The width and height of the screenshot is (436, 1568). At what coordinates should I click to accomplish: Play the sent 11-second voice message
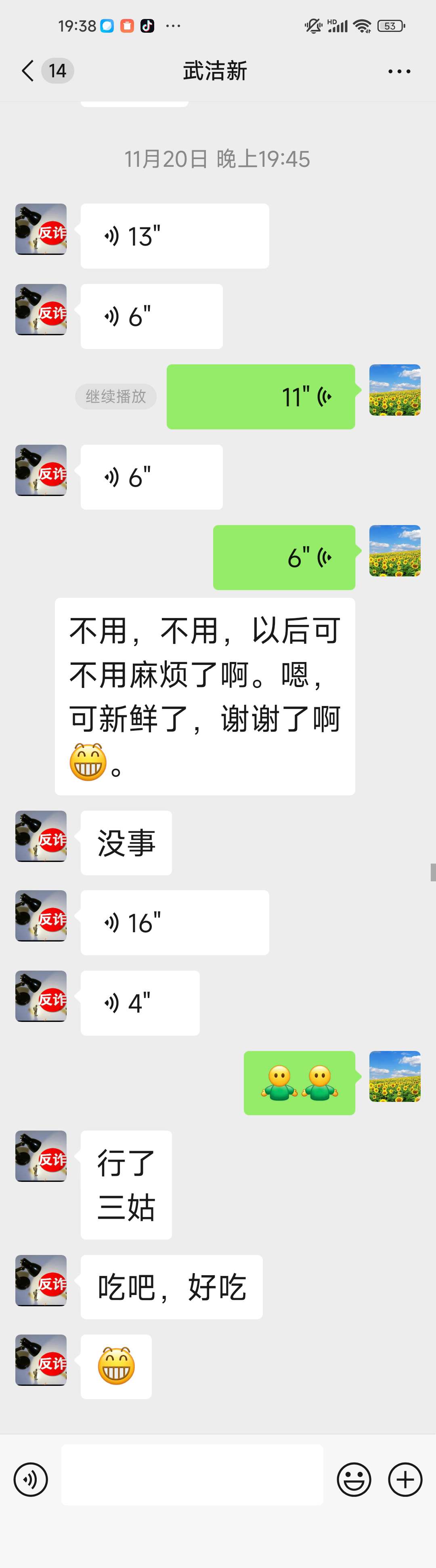(260, 397)
